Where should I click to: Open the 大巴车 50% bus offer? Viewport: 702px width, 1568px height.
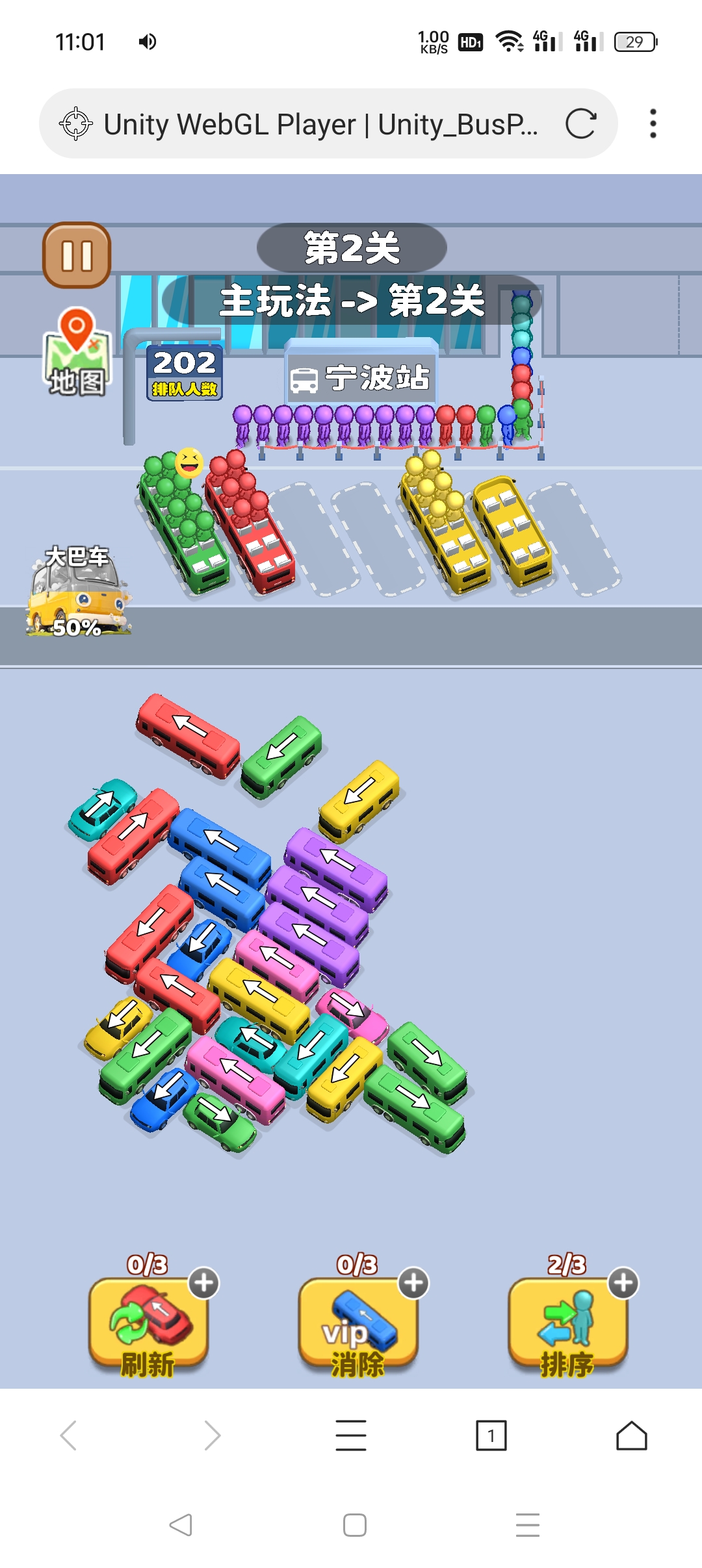pos(78,592)
